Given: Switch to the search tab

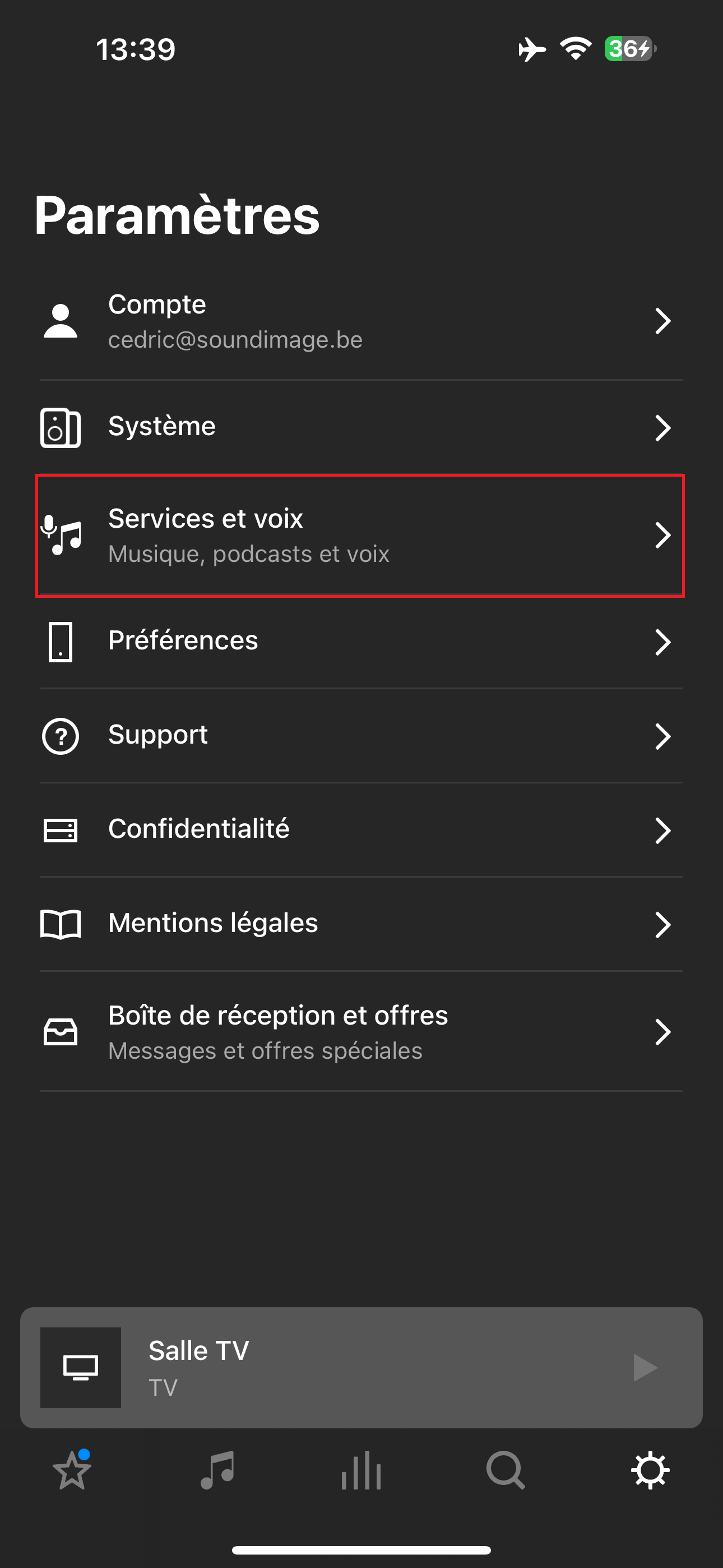Looking at the screenshot, I should [x=506, y=1470].
